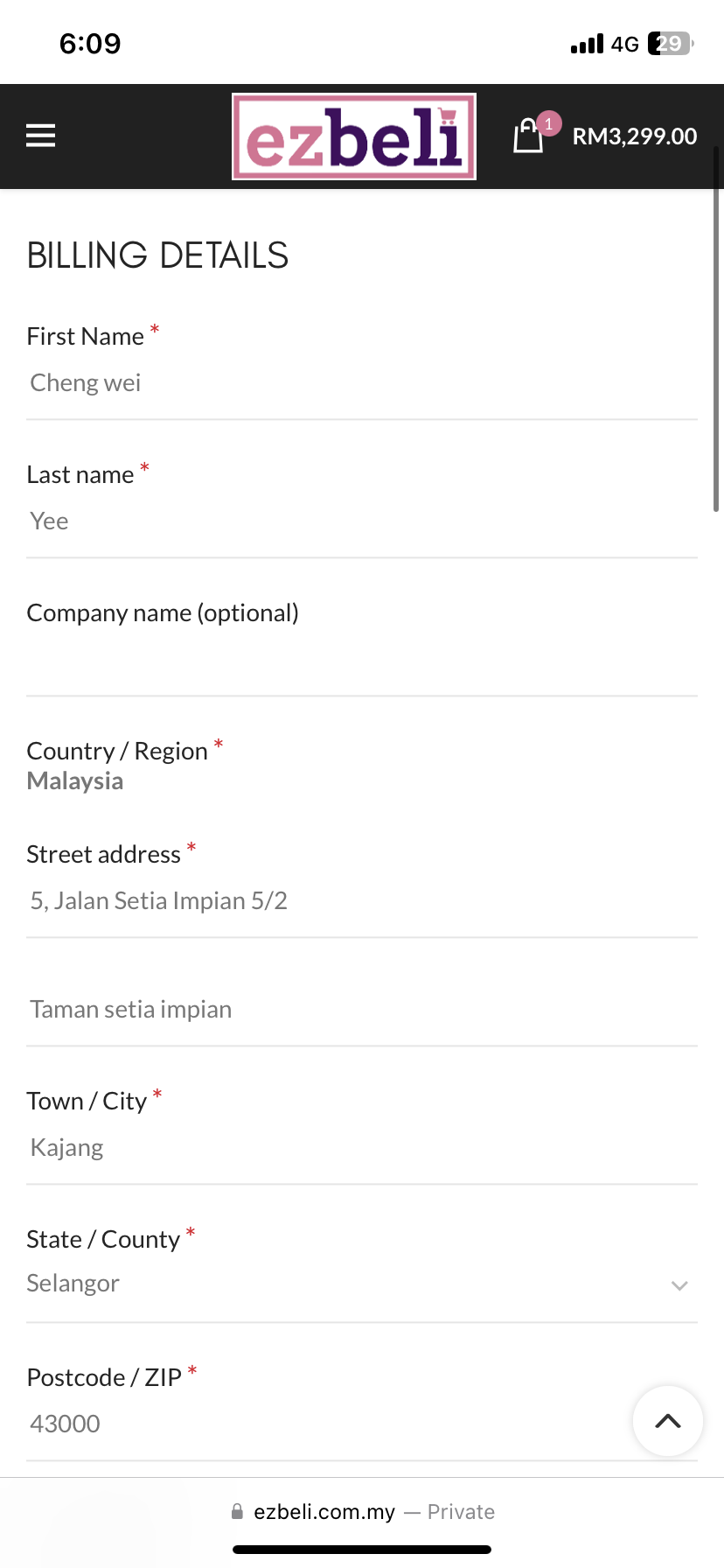Expand the State / County dropdown
This screenshot has width=724, height=1568.
pyautogui.click(x=361, y=1284)
